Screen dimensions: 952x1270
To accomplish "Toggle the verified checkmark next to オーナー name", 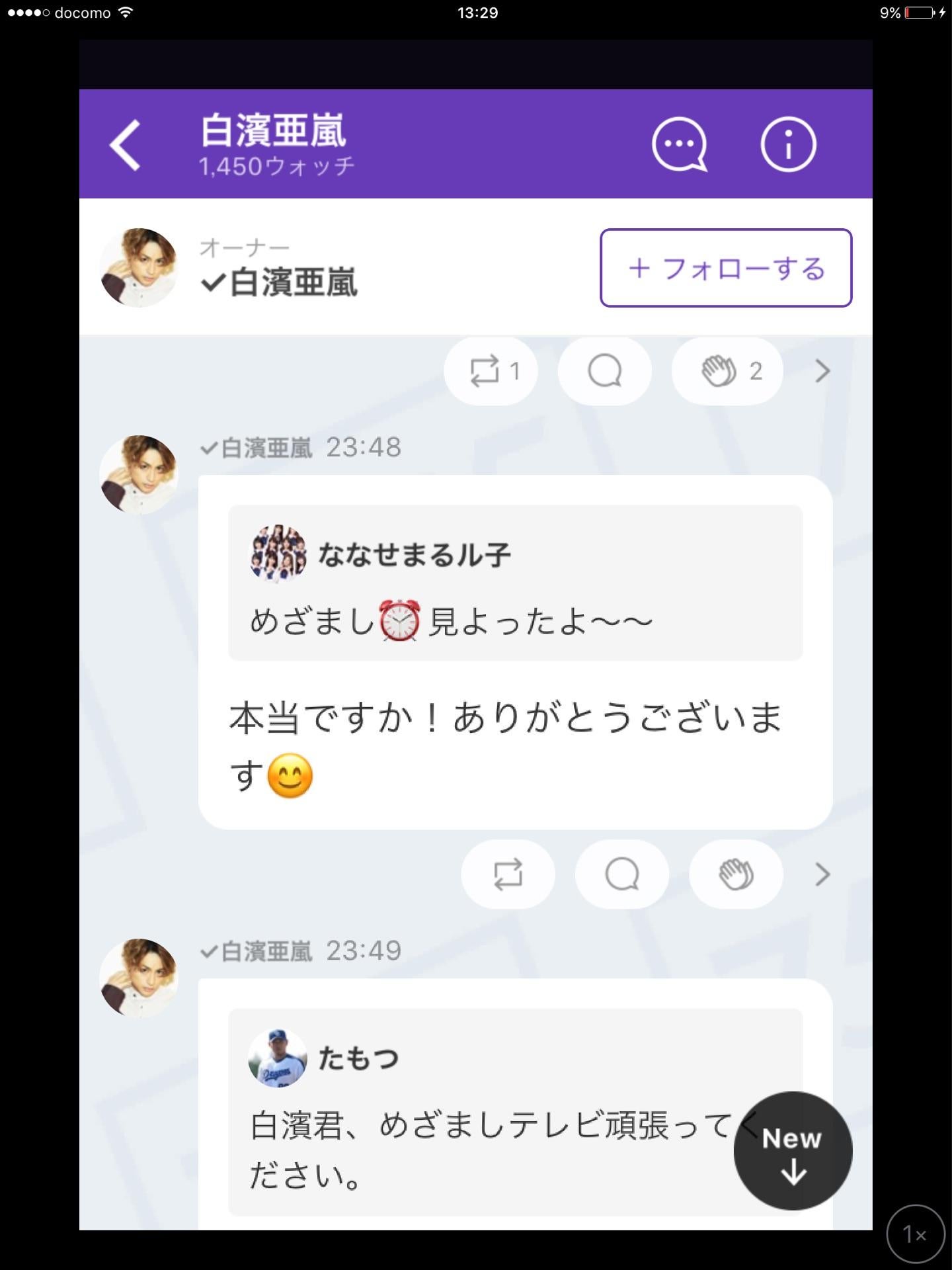I will coord(211,281).
